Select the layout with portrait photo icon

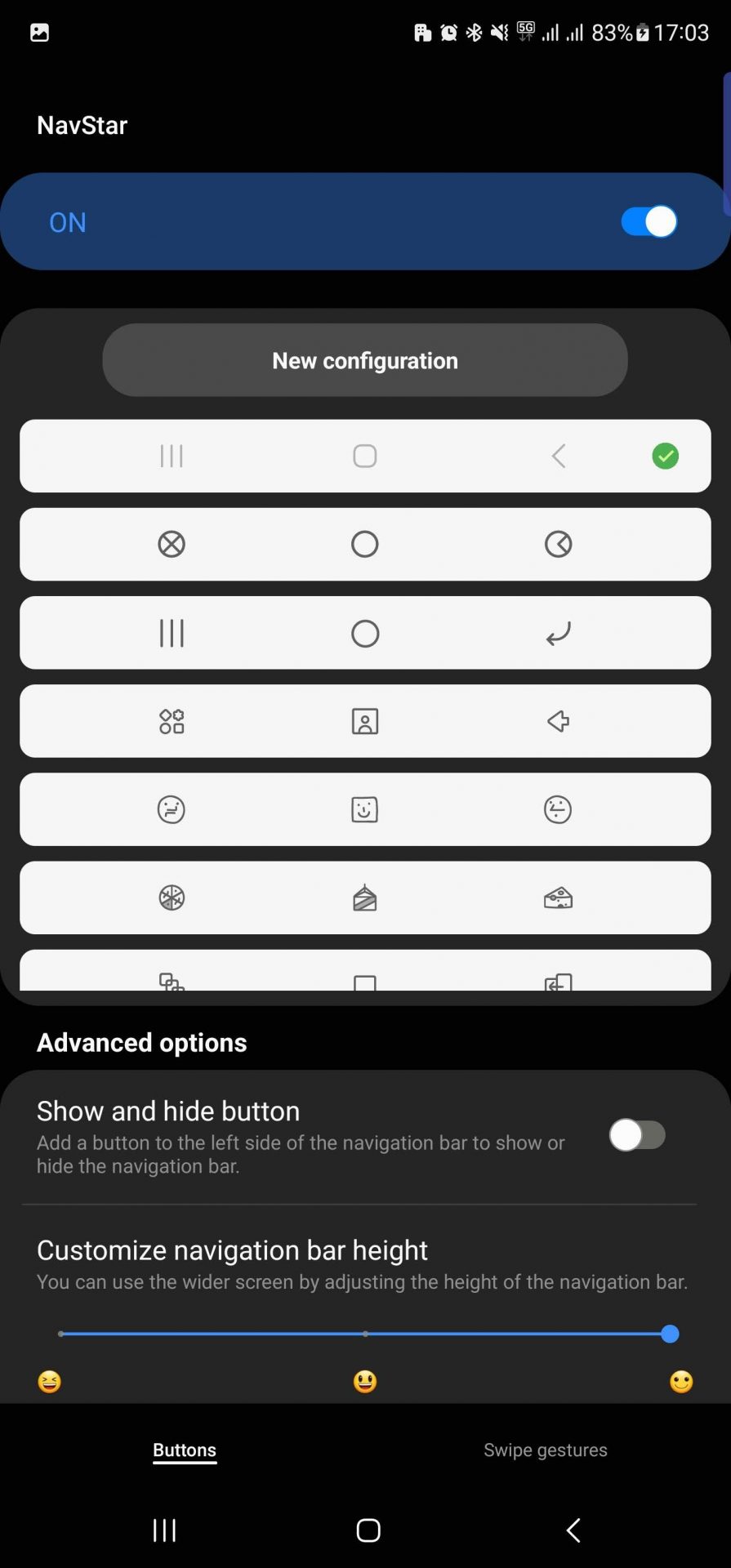(365, 721)
